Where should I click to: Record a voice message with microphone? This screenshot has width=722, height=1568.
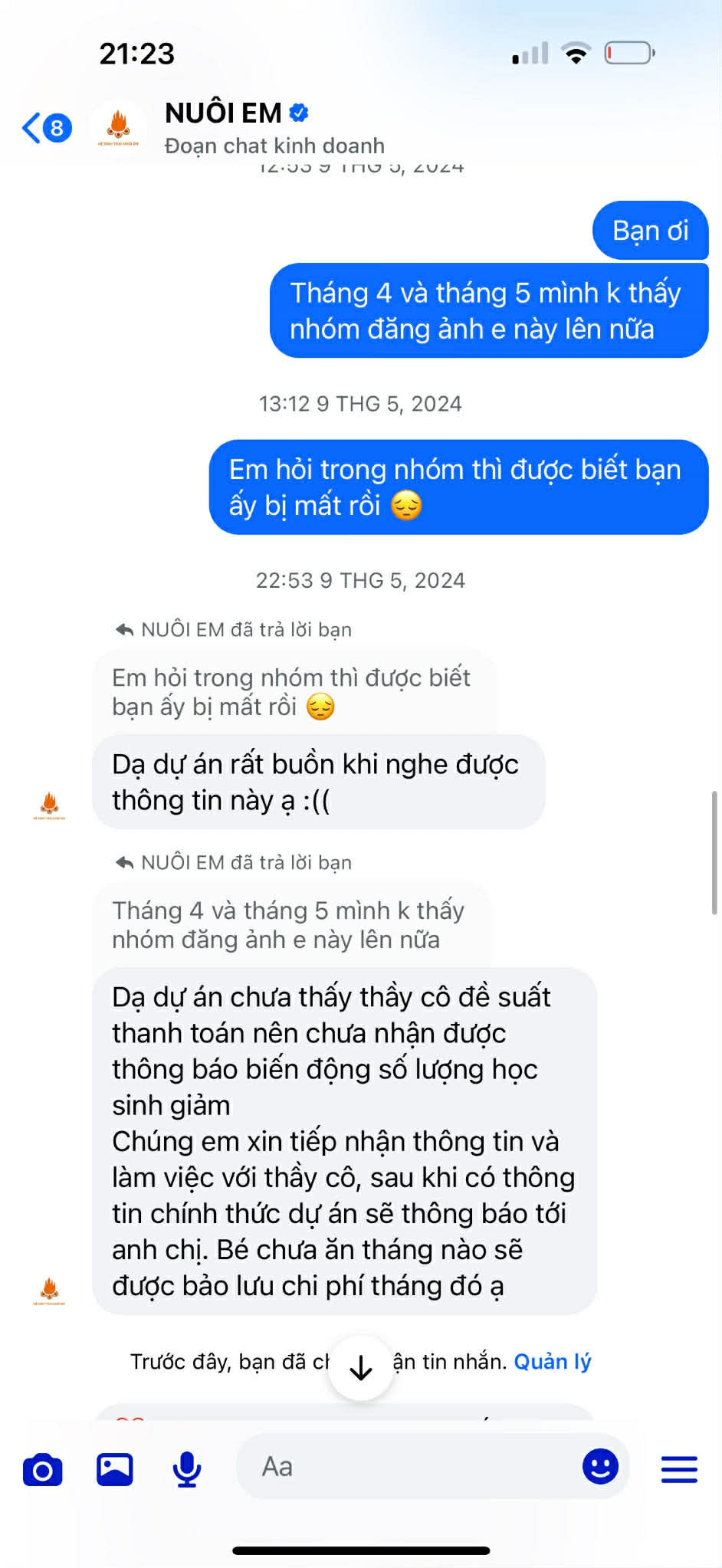[186, 1469]
